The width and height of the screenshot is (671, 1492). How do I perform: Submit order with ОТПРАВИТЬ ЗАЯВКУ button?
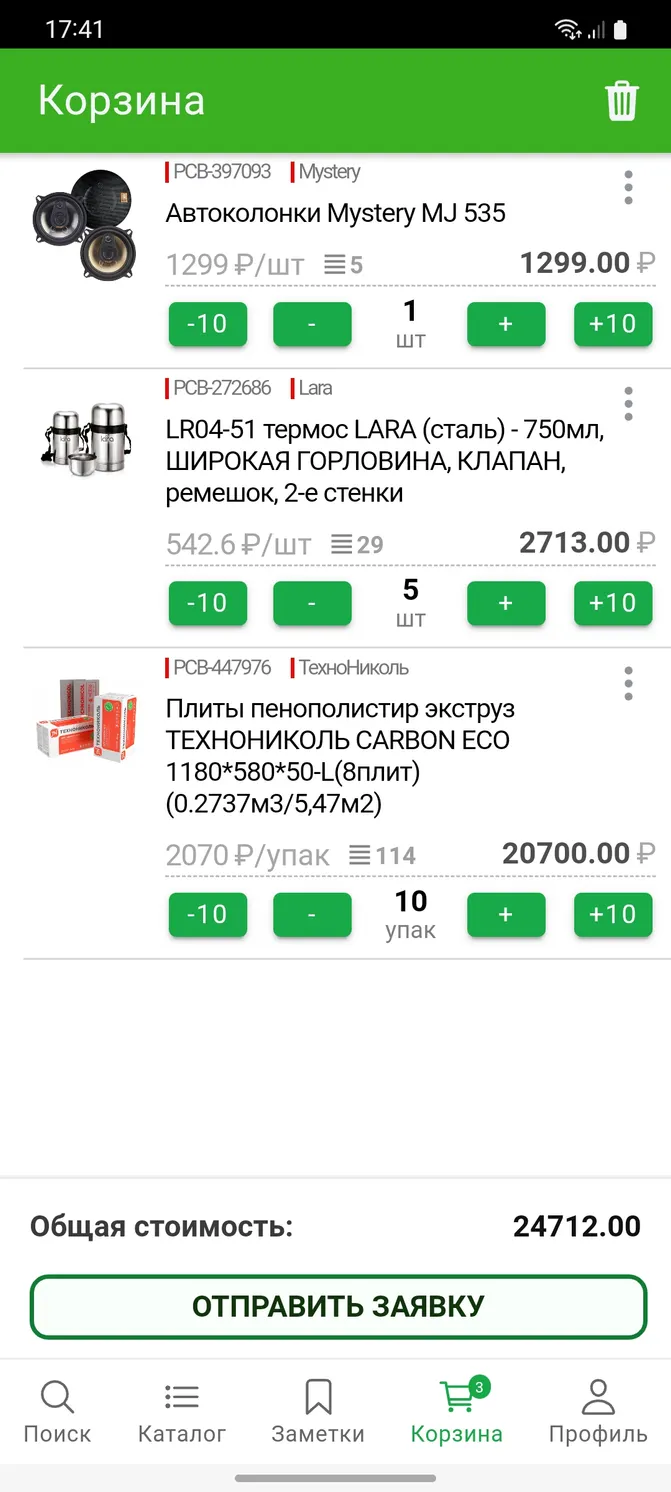point(338,1306)
